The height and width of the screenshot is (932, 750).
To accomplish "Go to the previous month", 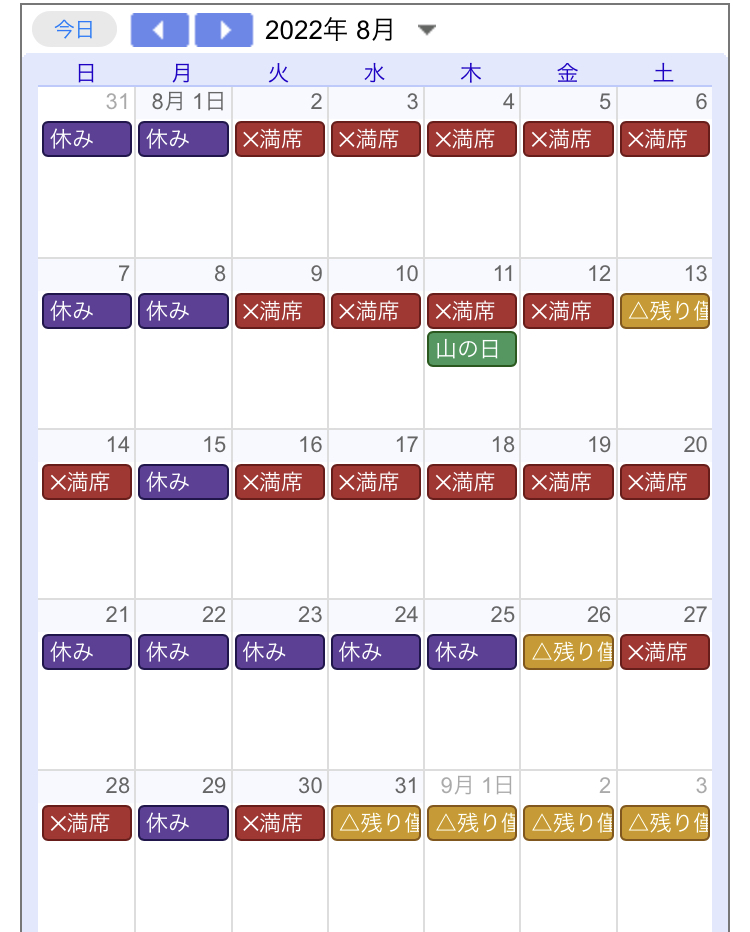I will [159, 30].
